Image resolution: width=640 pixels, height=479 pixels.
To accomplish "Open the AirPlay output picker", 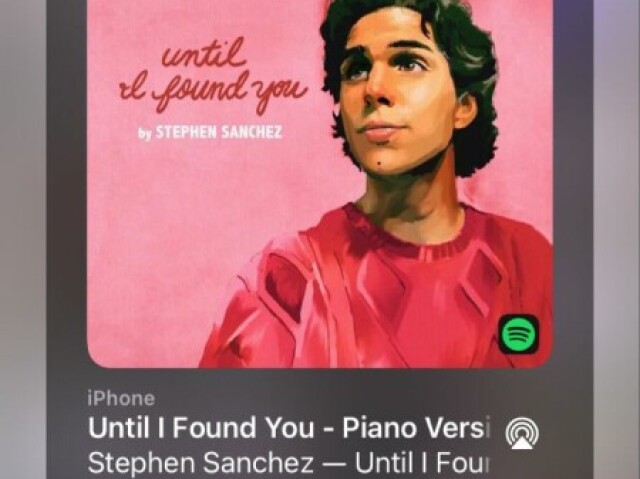I will pos(520,432).
